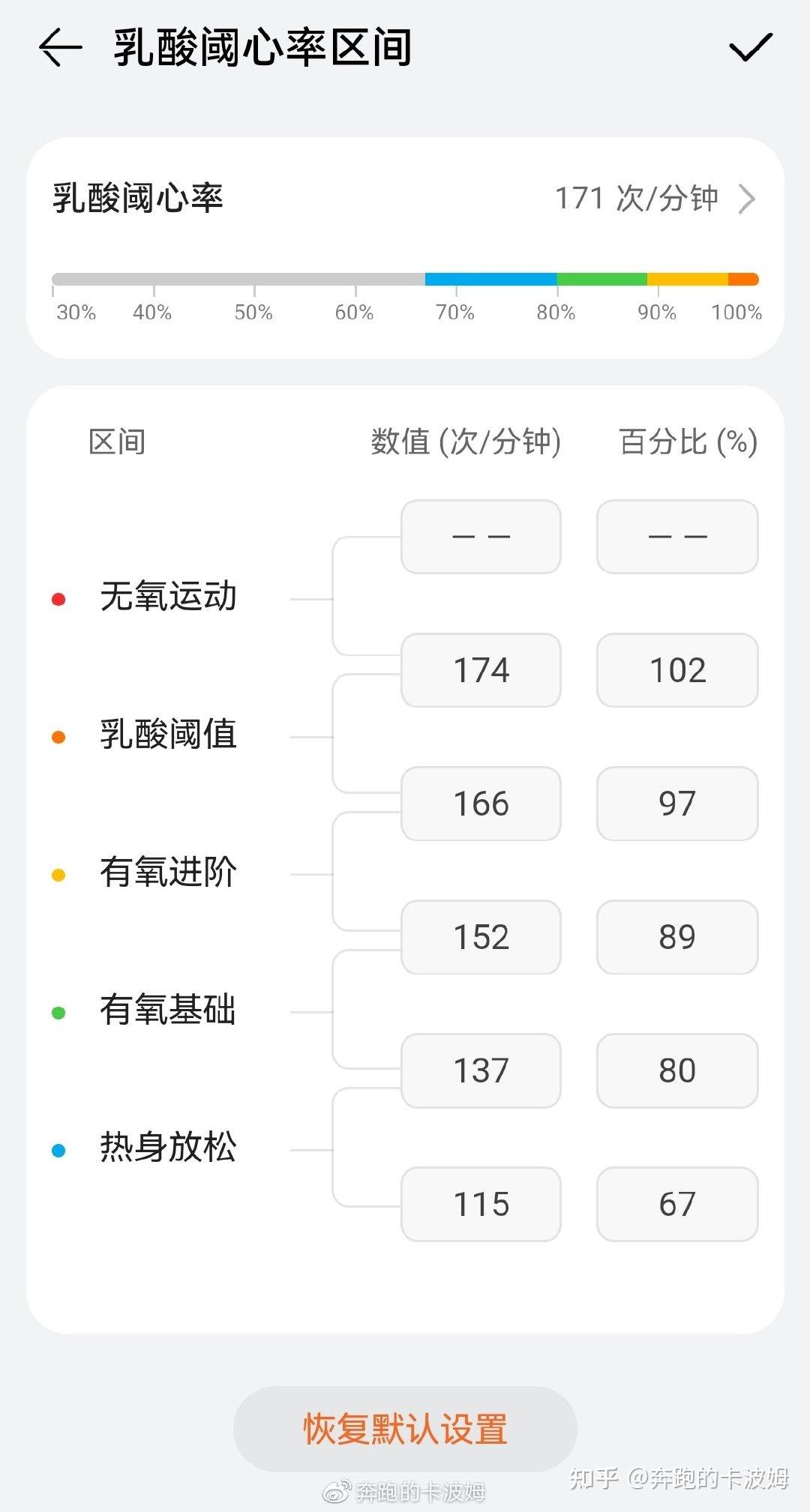The image size is (810, 1512).
Task: Select the 152 heart rate value
Action: pyautogui.click(x=481, y=937)
